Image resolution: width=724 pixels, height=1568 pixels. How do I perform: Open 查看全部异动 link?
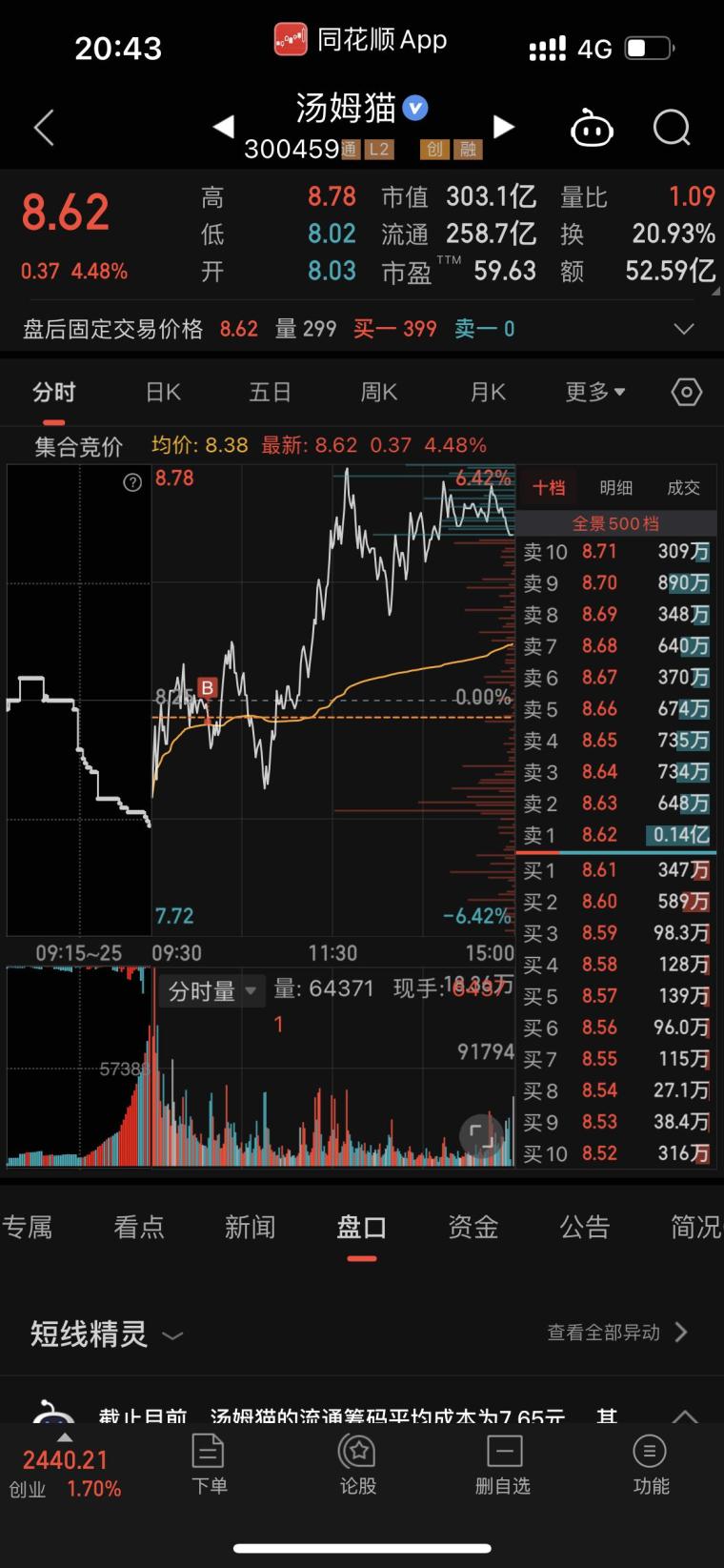tap(615, 1333)
